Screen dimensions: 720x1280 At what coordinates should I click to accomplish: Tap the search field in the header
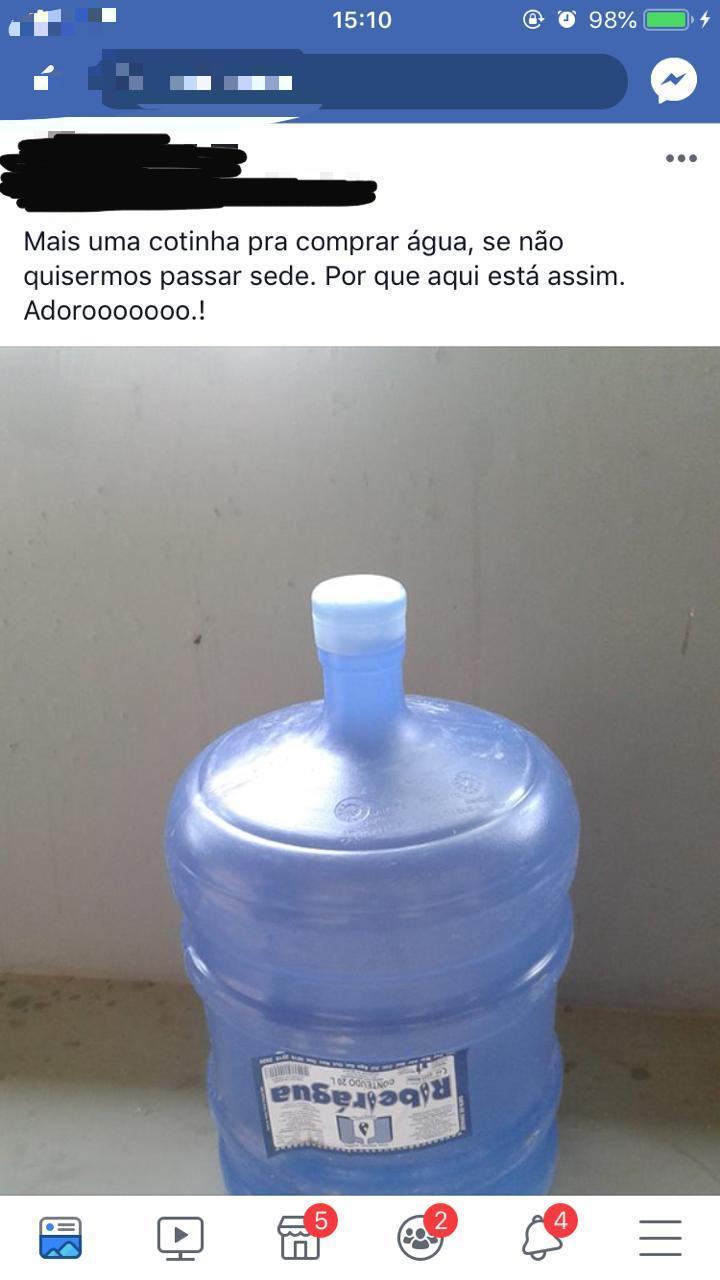click(x=360, y=81)
